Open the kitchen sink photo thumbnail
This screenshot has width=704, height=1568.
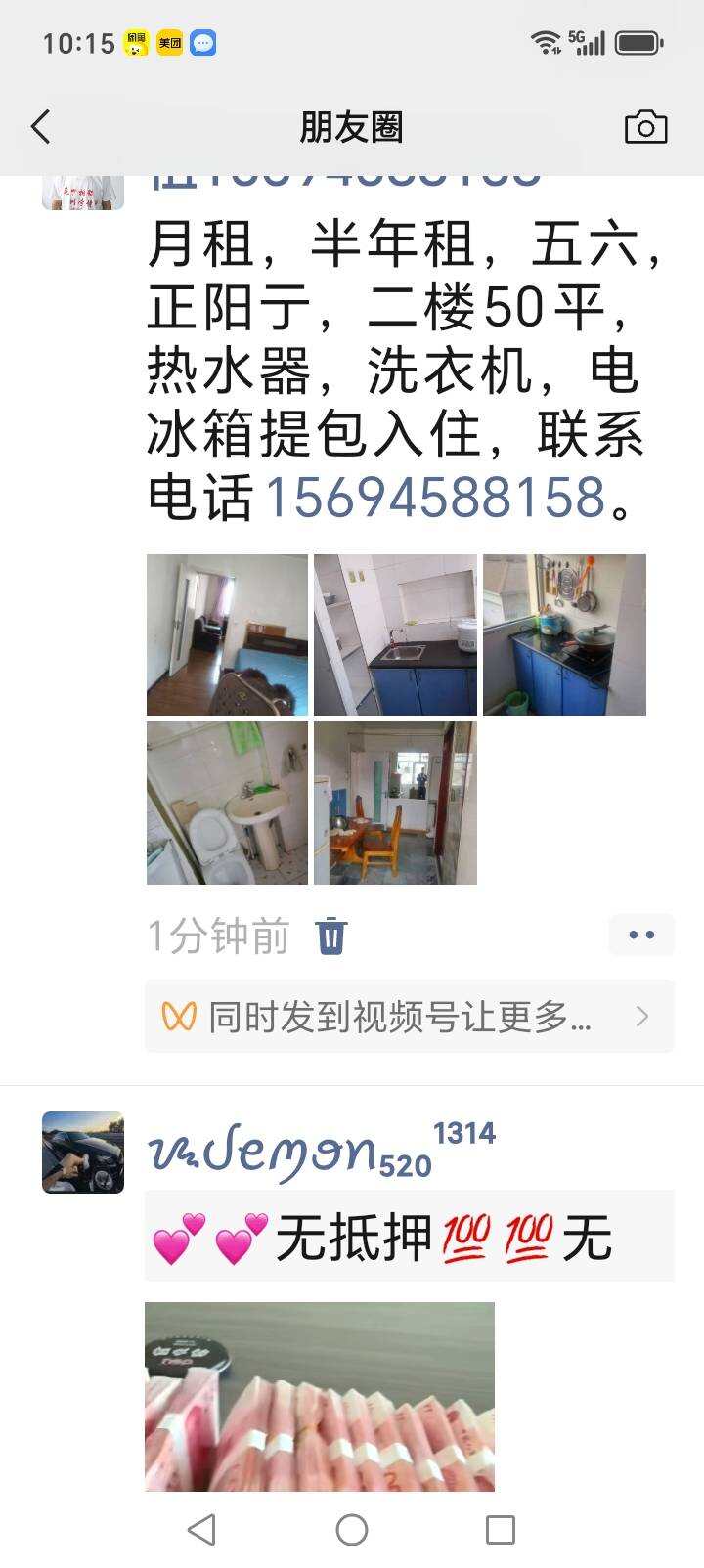pyautogui.click(x=395, y=634)
